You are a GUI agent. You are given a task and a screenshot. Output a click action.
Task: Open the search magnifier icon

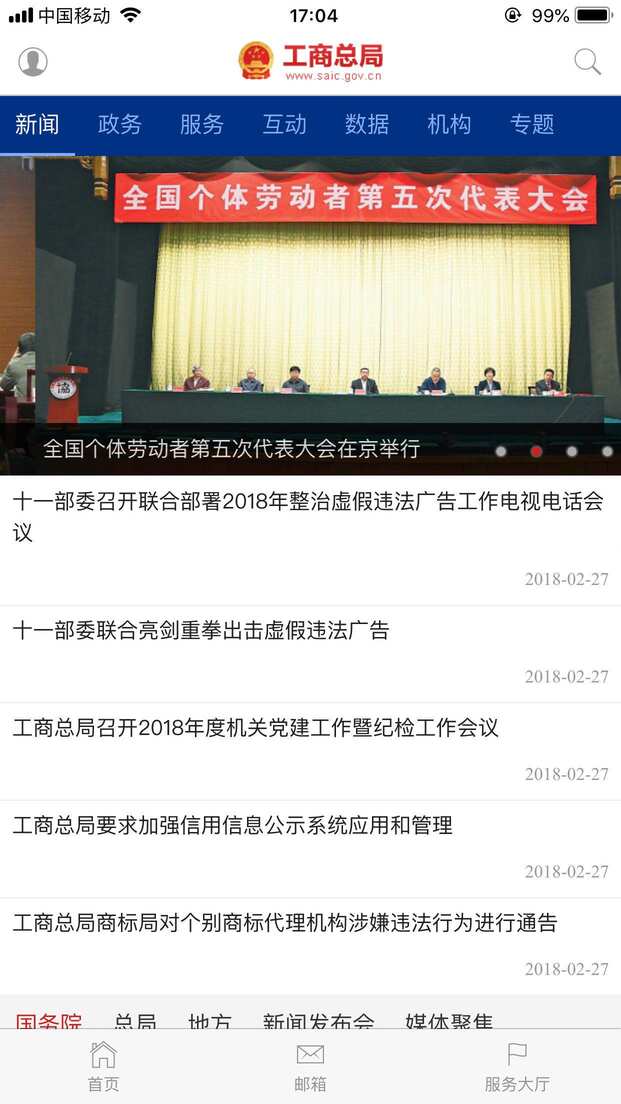tap(587, 62)
